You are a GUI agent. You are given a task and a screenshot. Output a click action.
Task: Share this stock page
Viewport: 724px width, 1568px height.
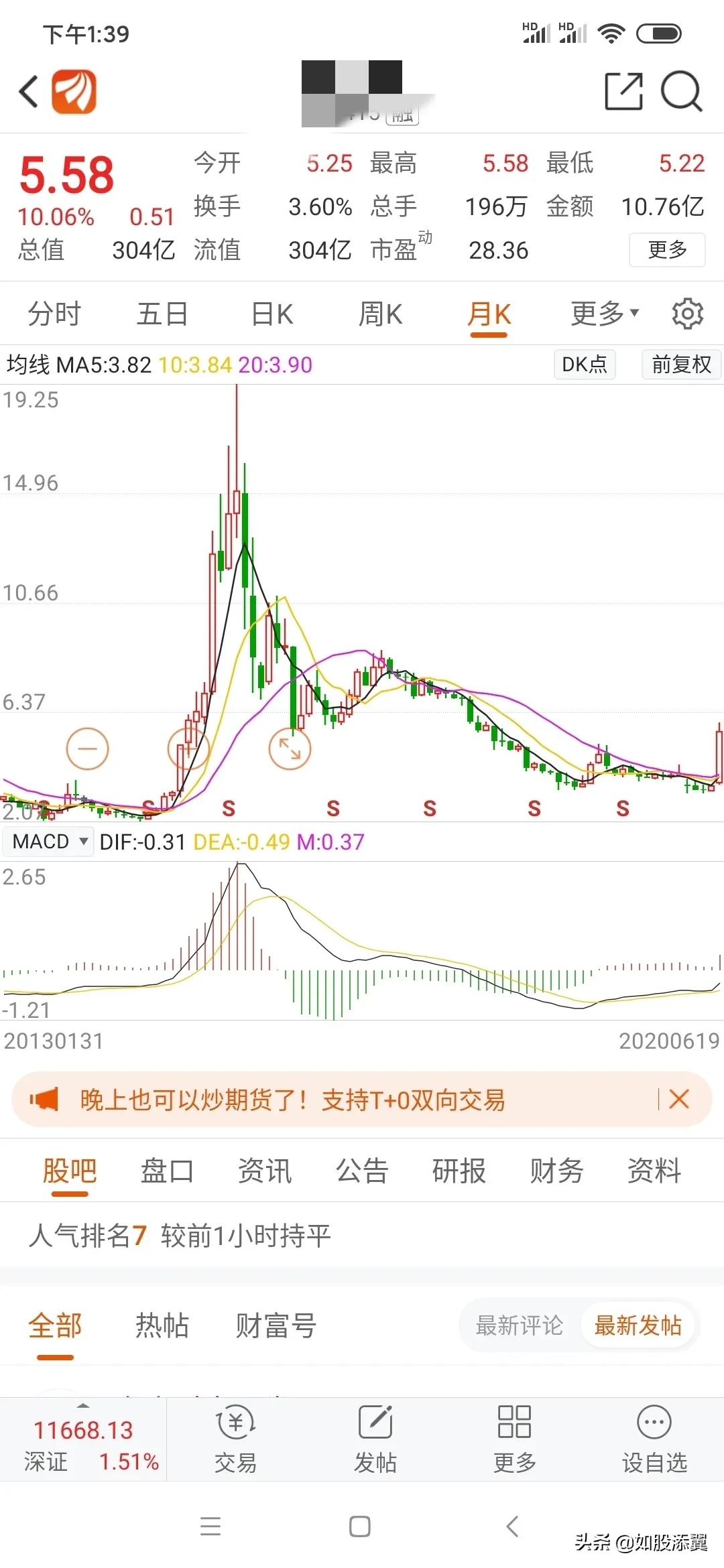click(623, 91)
